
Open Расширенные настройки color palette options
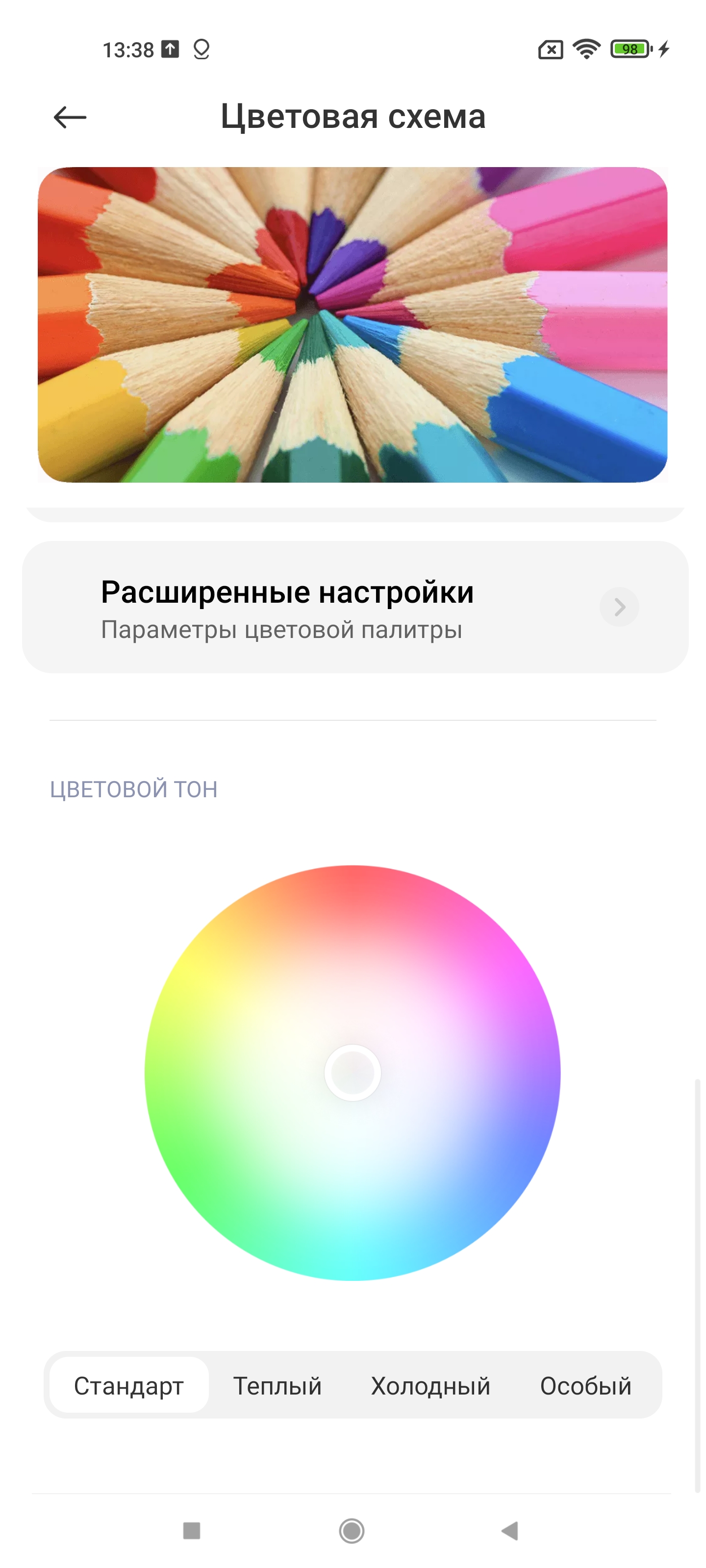tap(354, 608)
